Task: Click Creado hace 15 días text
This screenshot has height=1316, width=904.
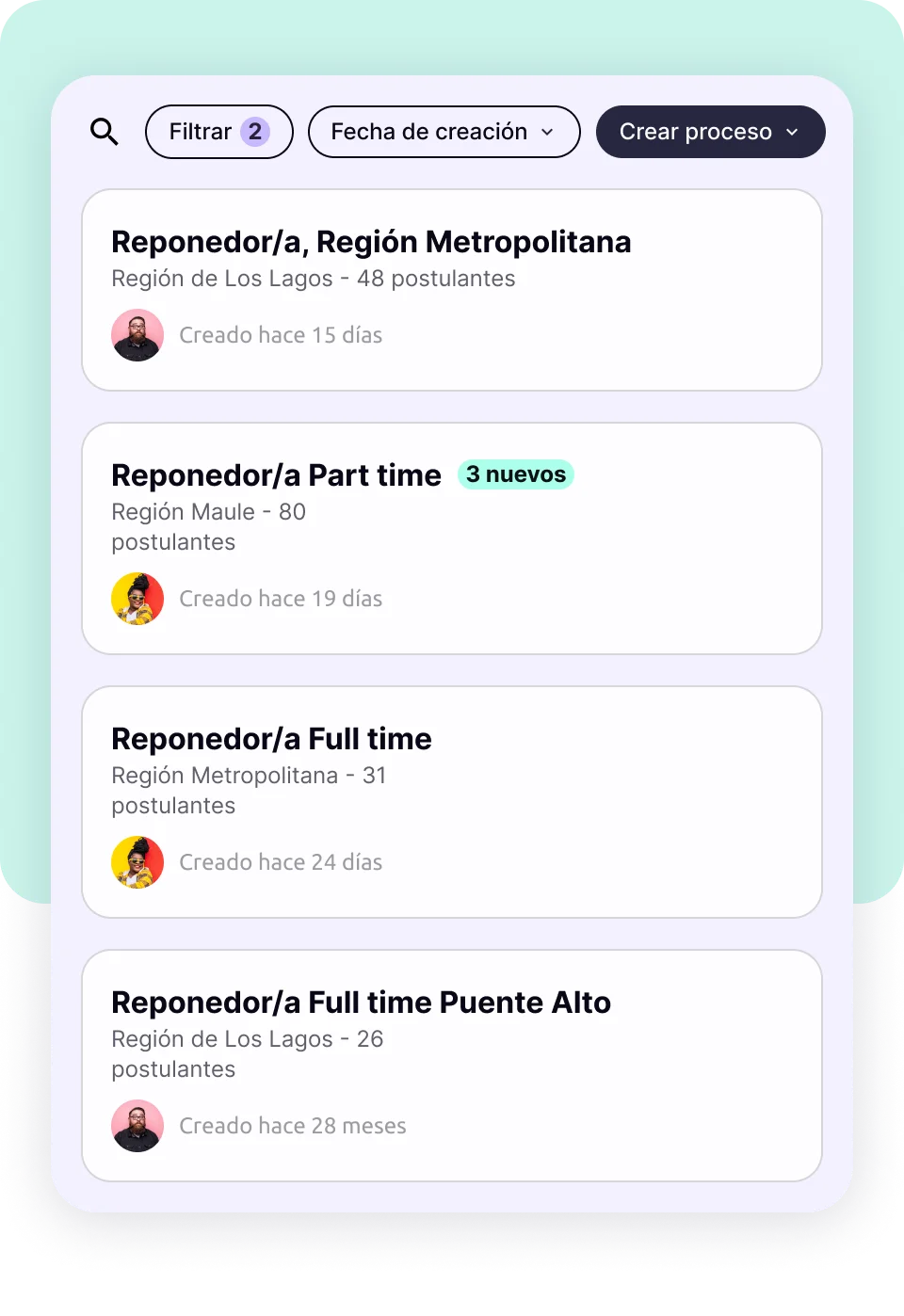Action: (280, 334)
